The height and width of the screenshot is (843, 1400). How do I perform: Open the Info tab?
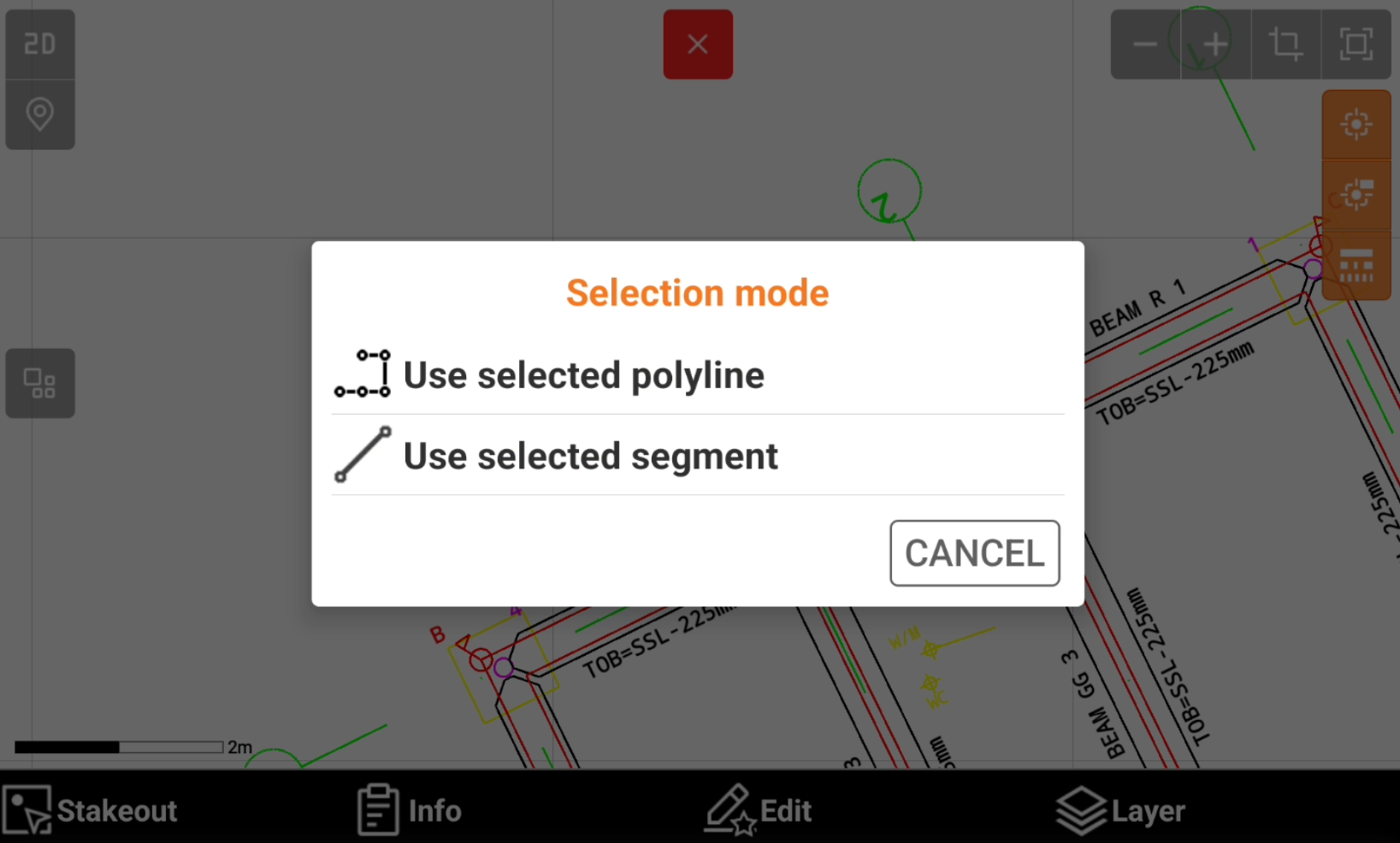[410, 810]
